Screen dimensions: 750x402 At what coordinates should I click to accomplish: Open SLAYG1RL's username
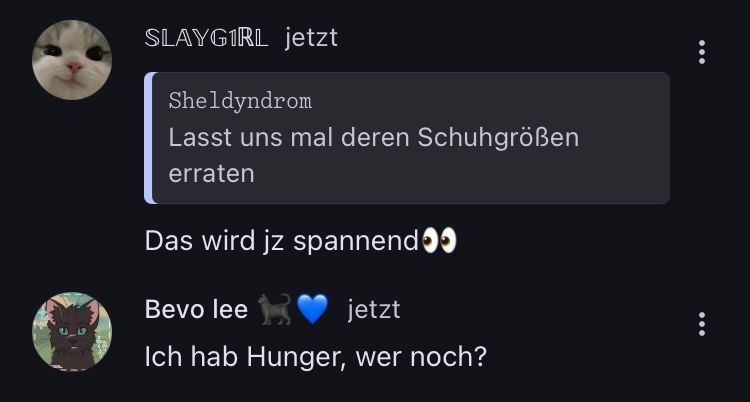(x=207, y=38)
